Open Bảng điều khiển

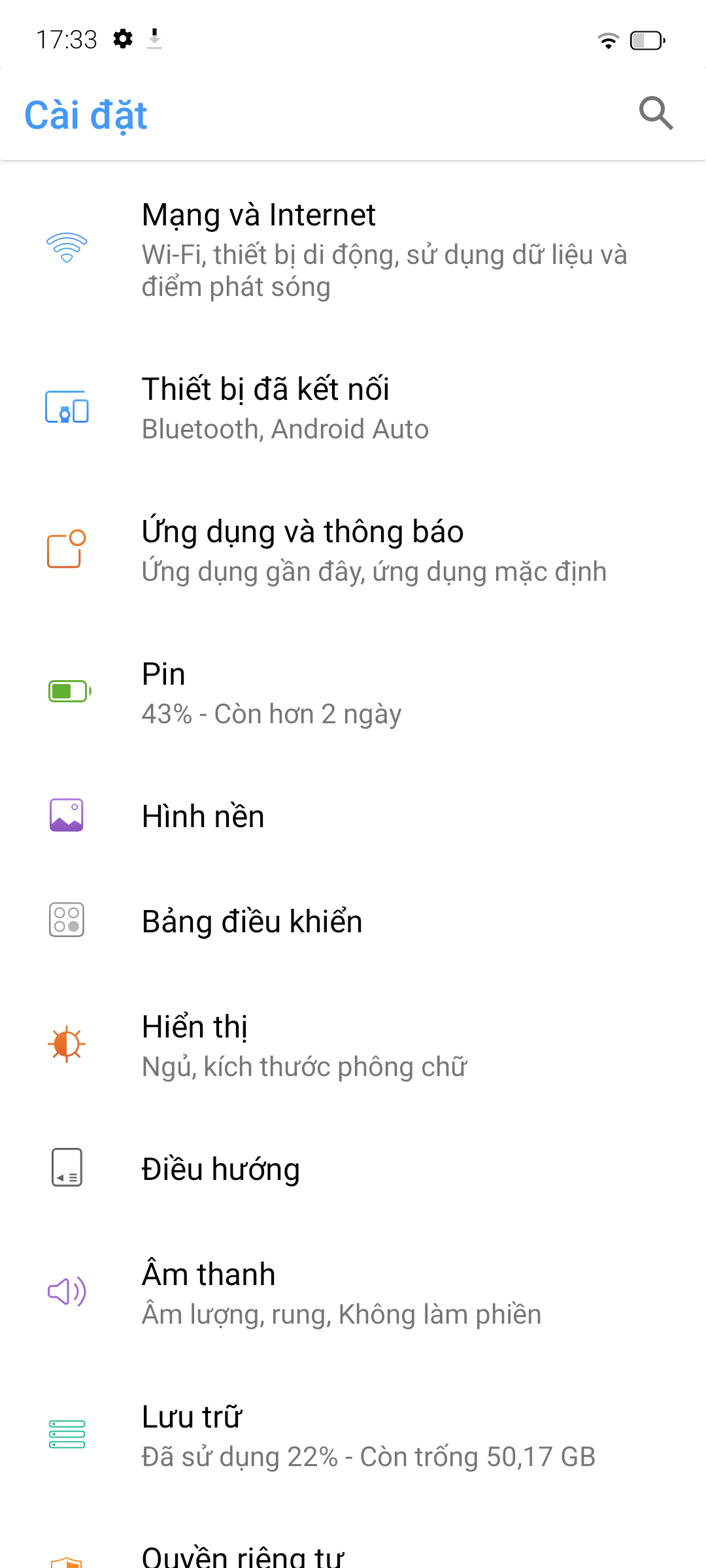(x=353, y=921)
